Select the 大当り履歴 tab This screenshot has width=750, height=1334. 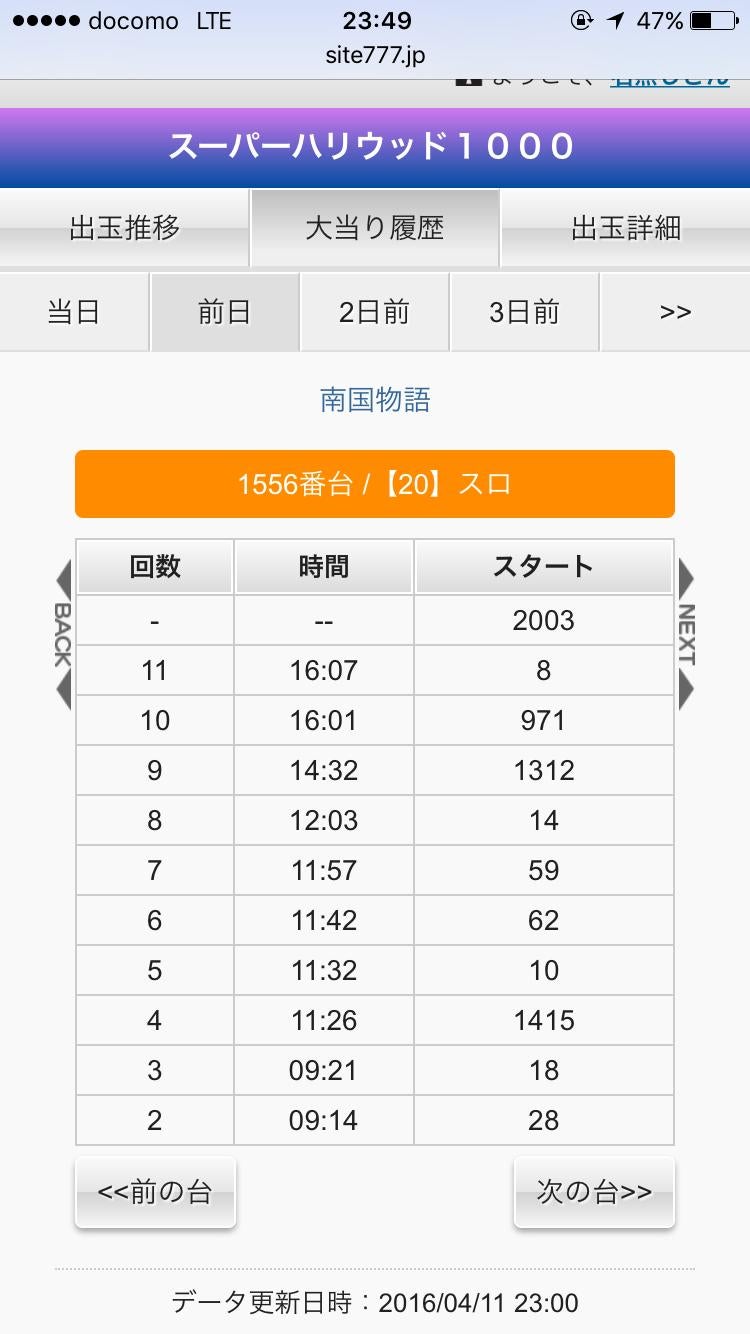click(x=375, y=228)
